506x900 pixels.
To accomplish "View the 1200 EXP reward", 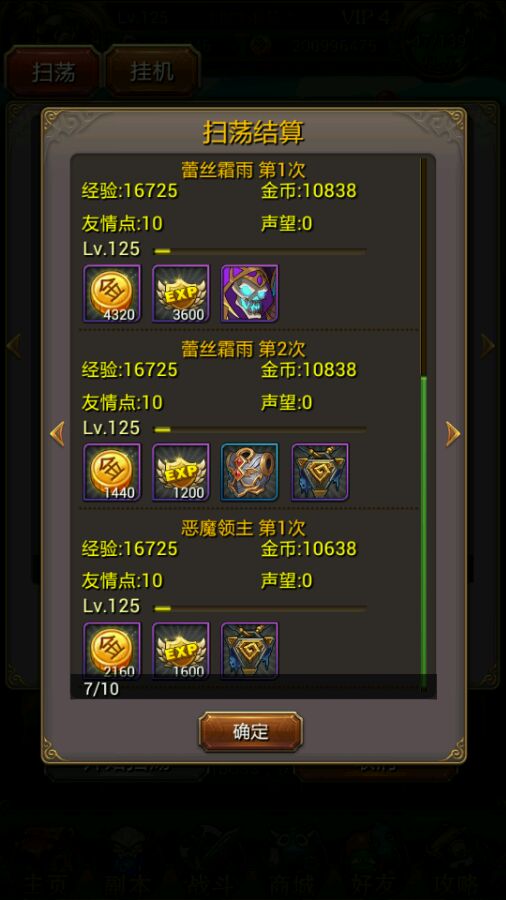I will (181, 472).
